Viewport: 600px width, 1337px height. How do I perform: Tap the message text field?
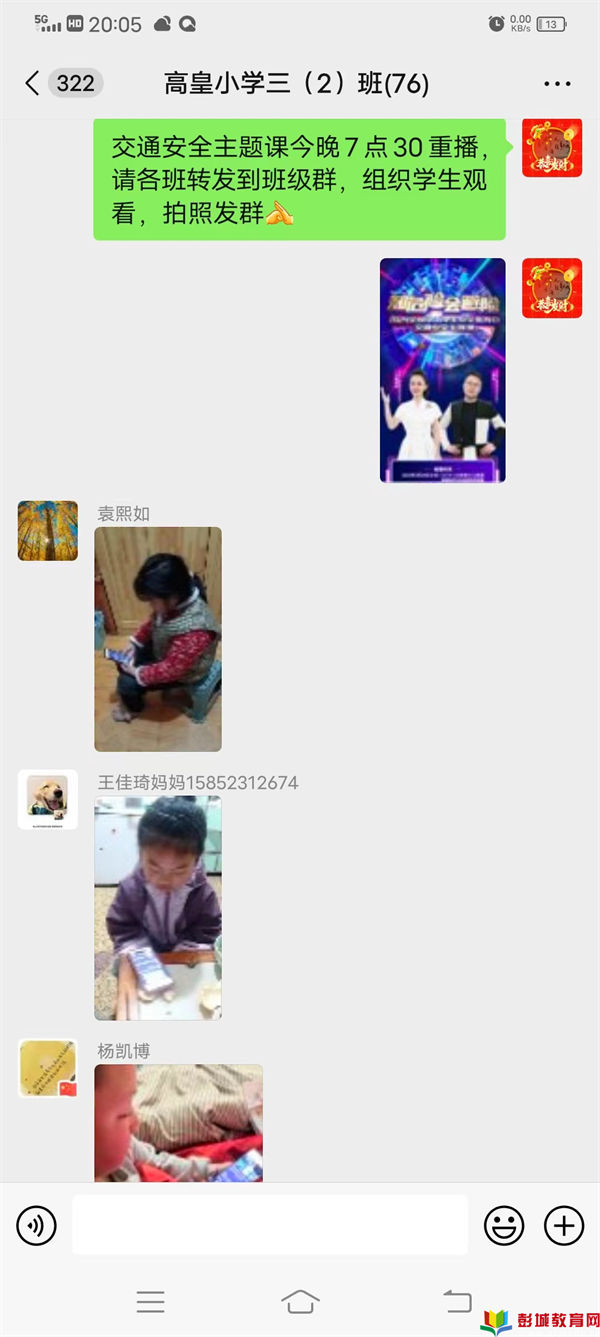(x=270, y=1225)
